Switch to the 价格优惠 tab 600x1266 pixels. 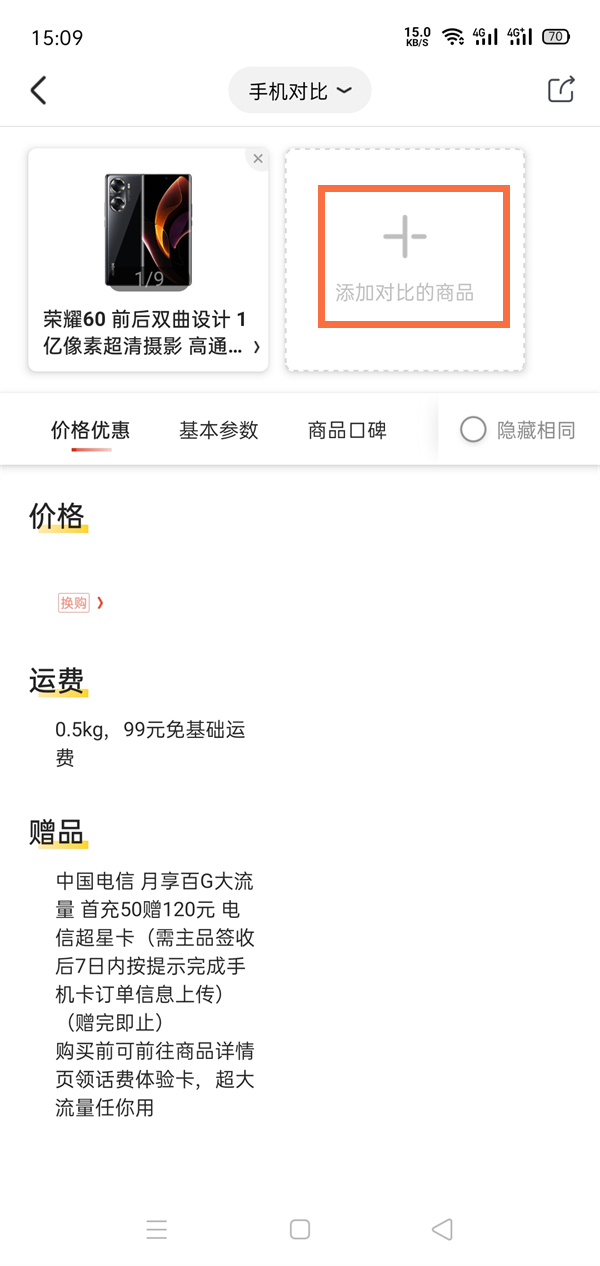(91, 431)
